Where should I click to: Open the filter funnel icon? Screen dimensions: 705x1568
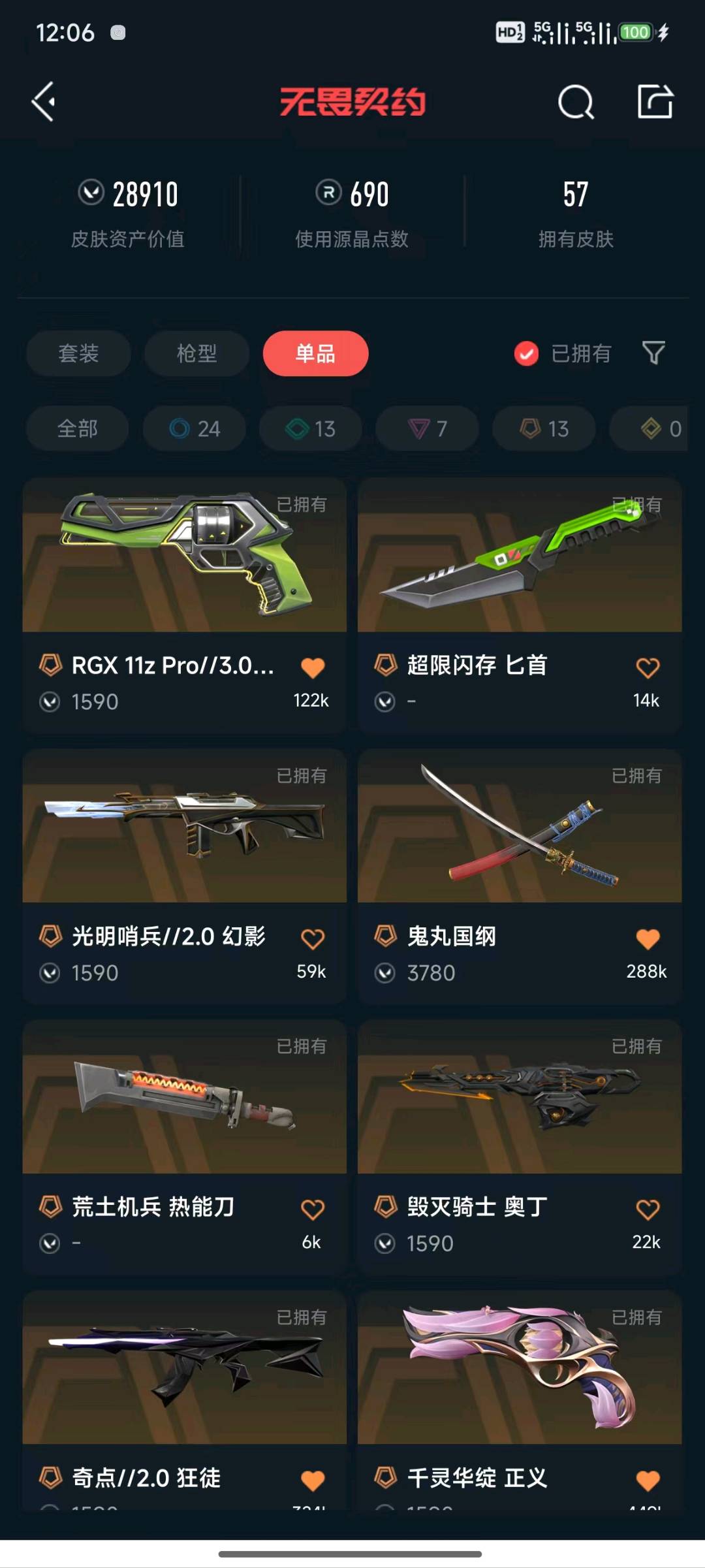tap(653, 353)
